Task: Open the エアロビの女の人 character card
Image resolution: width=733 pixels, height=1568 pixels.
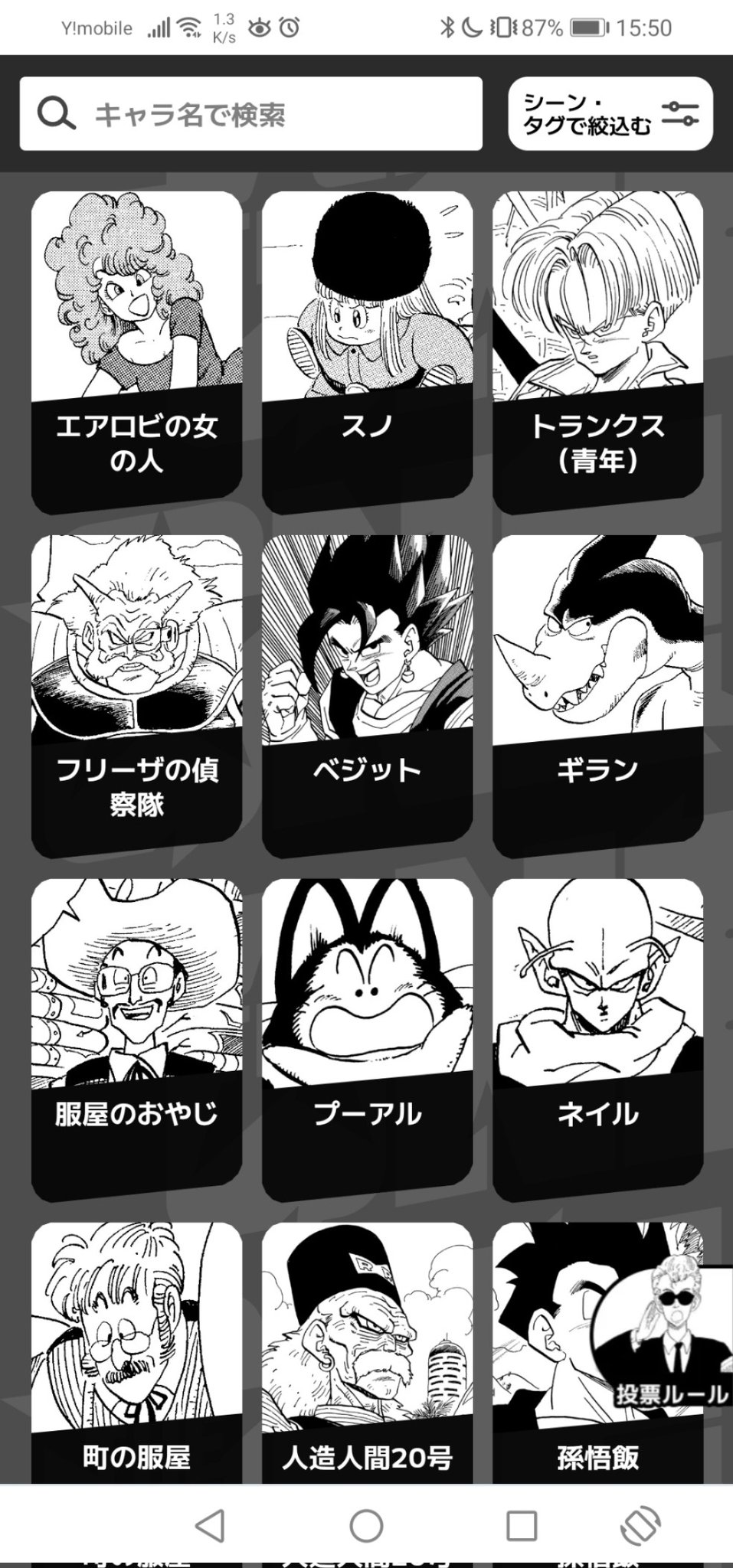Action: 136,352
